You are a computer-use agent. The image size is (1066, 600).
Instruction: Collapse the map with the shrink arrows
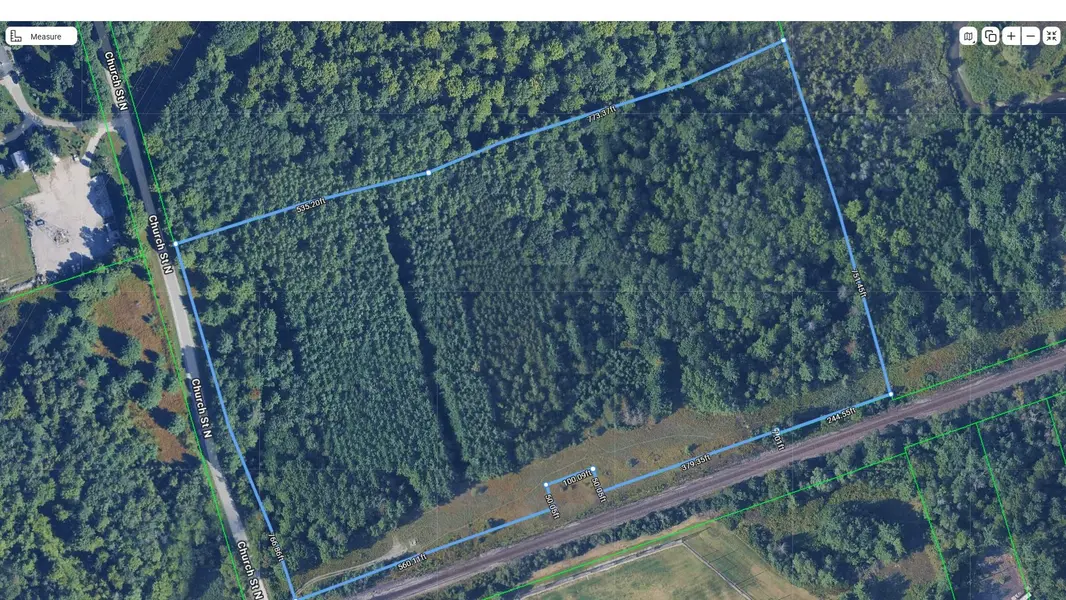(1051, 36)
